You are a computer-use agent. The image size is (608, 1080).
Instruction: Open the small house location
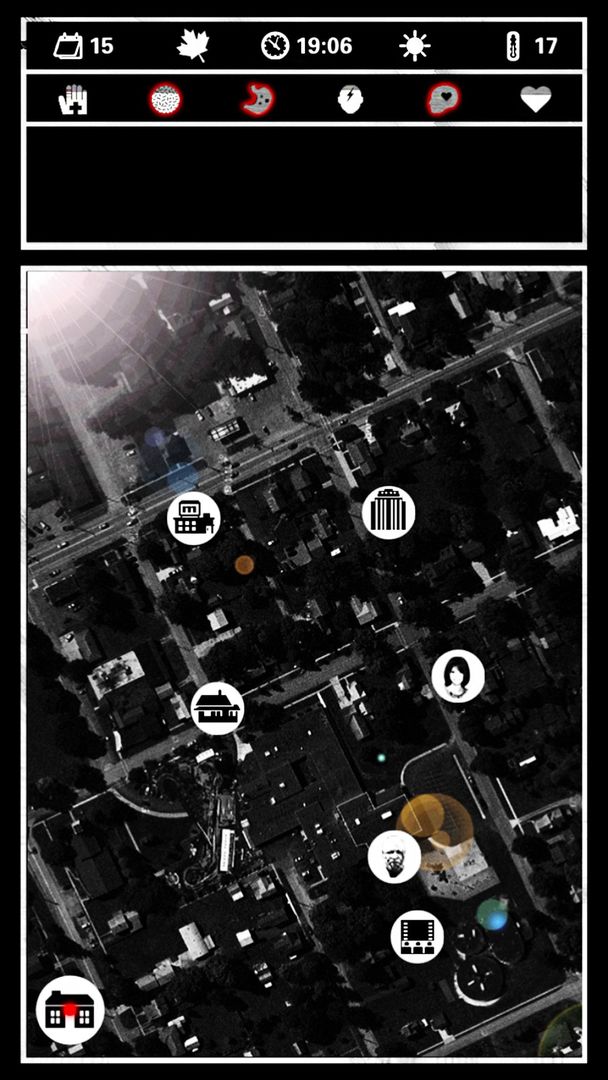[217, 708]
